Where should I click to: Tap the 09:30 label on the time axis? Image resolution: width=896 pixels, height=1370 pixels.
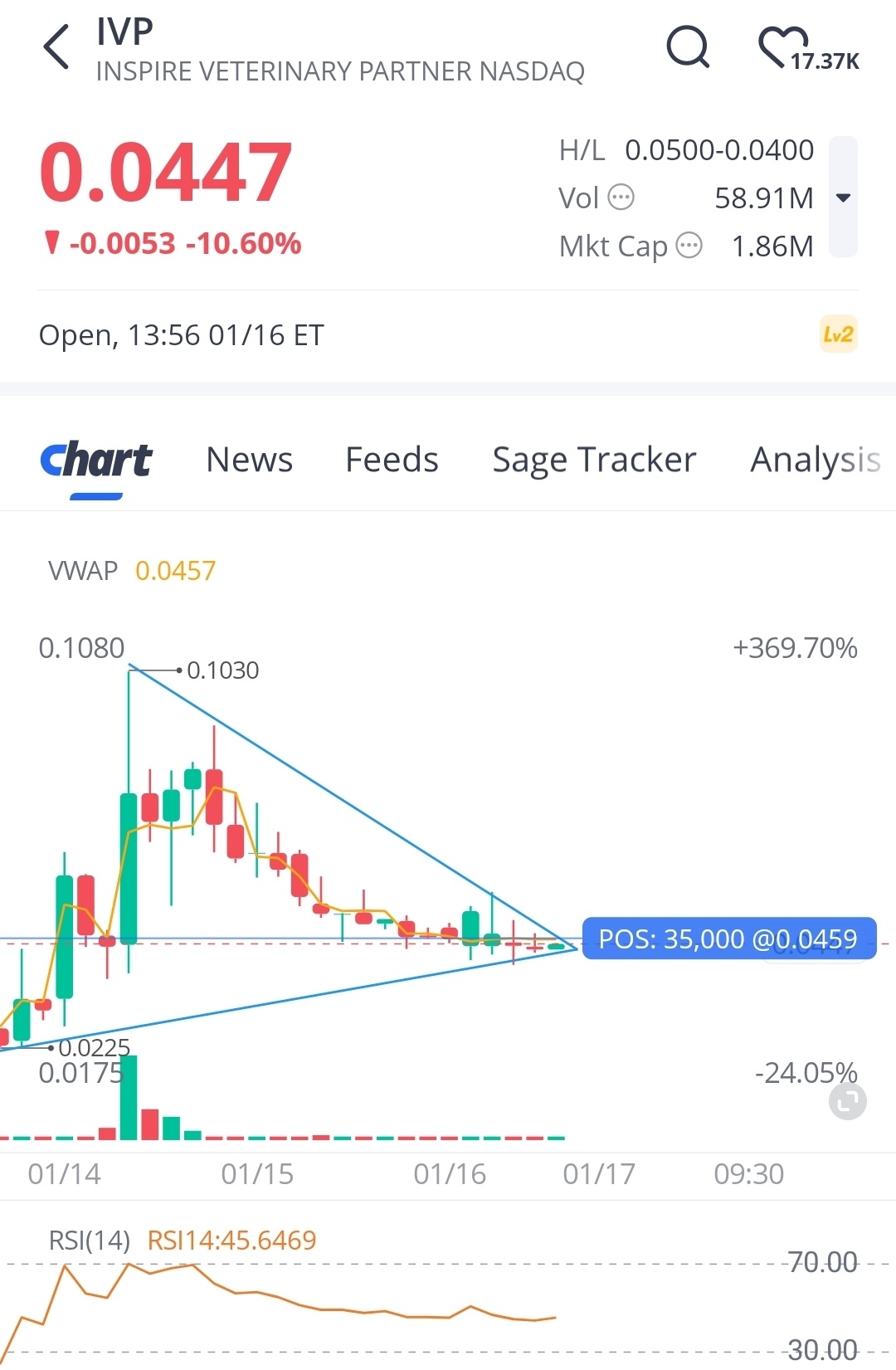[749, 1174]
